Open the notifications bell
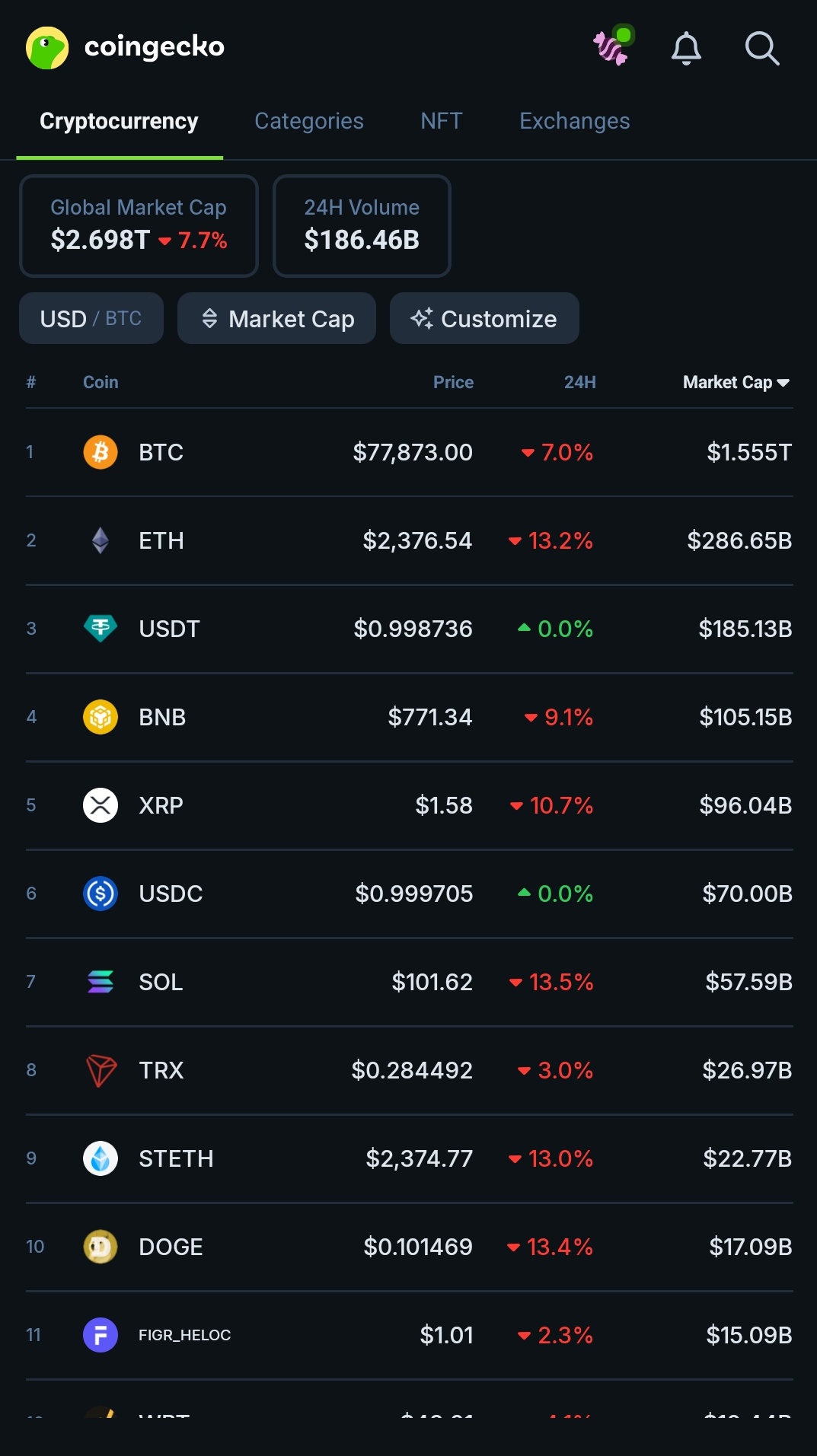Image resolution: width=817 pixels, height=1456 pixels. click(x=685, y=49)
